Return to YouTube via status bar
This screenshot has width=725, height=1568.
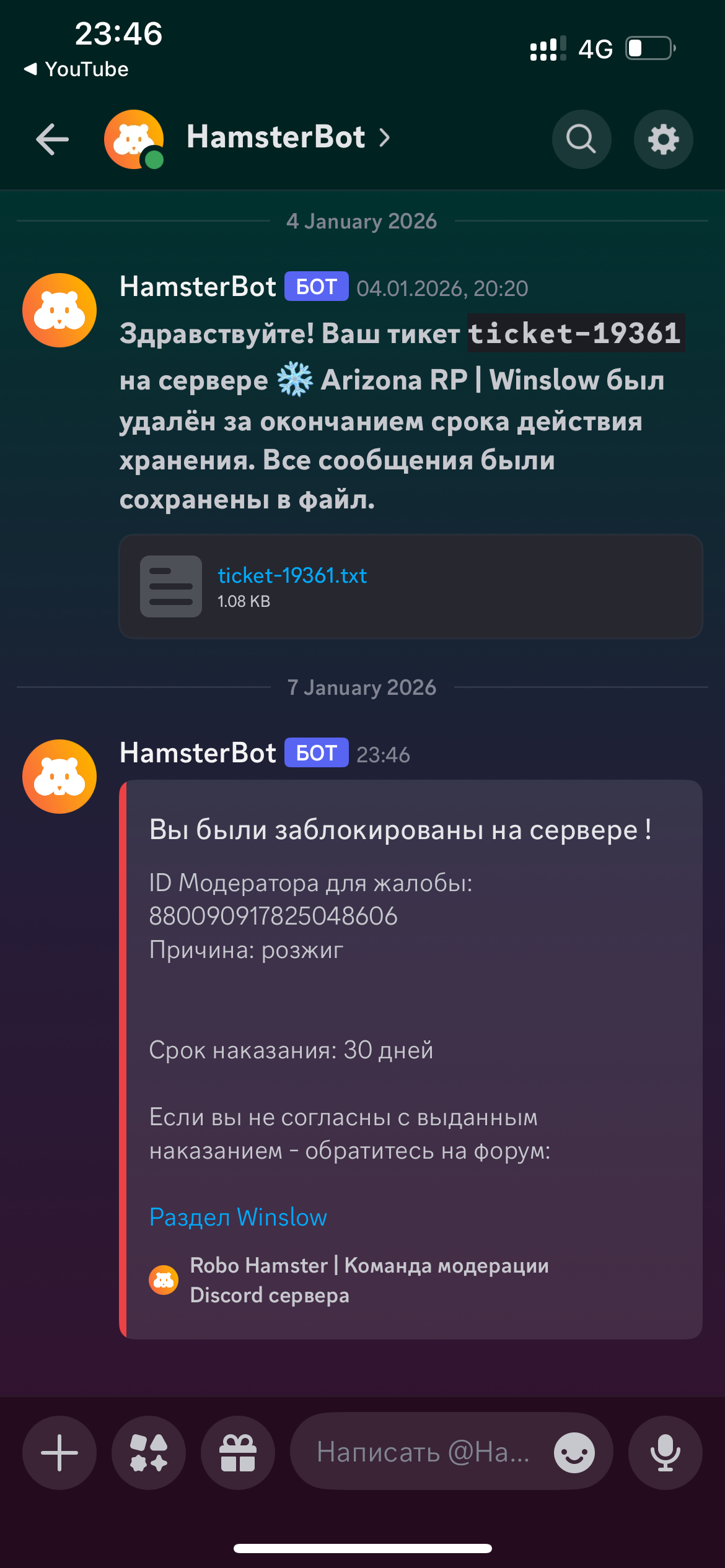[76, 69]
